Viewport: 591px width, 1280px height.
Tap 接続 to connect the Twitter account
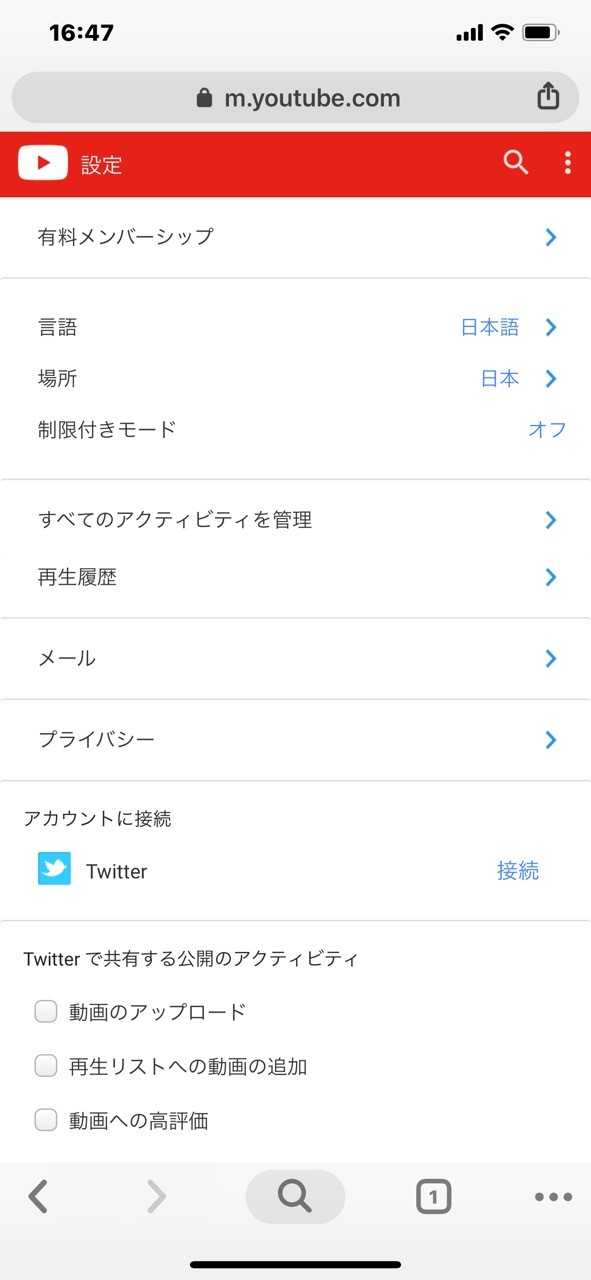click(518, 871)
